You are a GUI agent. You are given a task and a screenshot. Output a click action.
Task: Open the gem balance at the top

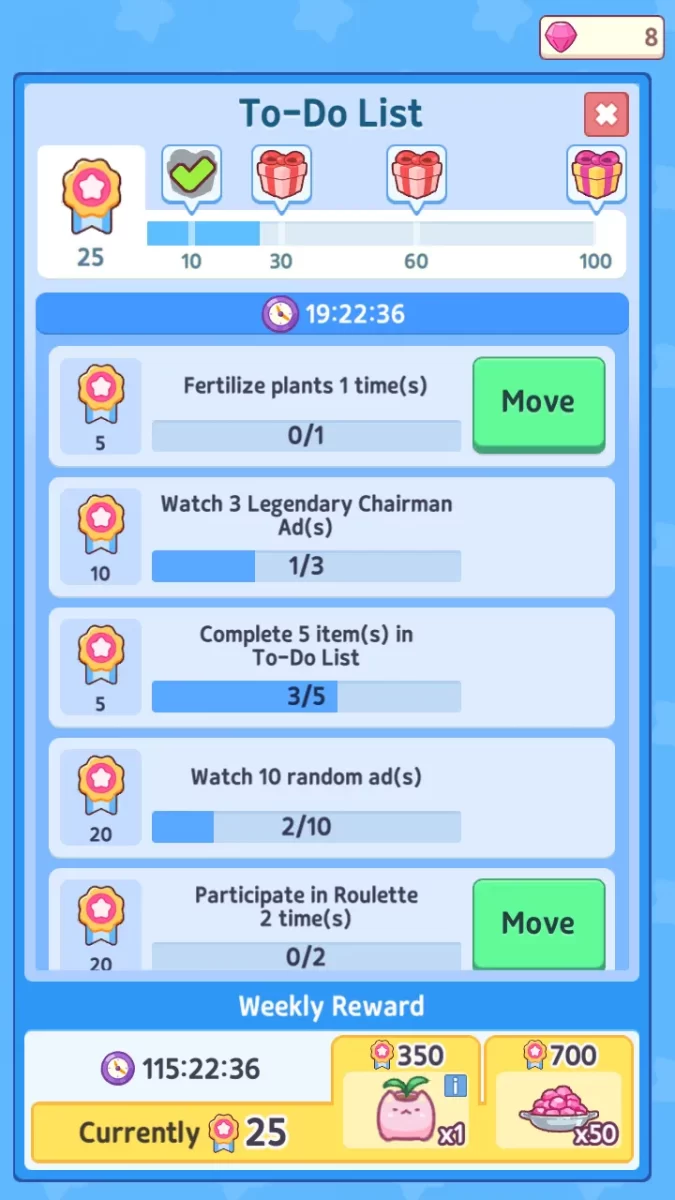pyautogui.click(x=602, y=38)
